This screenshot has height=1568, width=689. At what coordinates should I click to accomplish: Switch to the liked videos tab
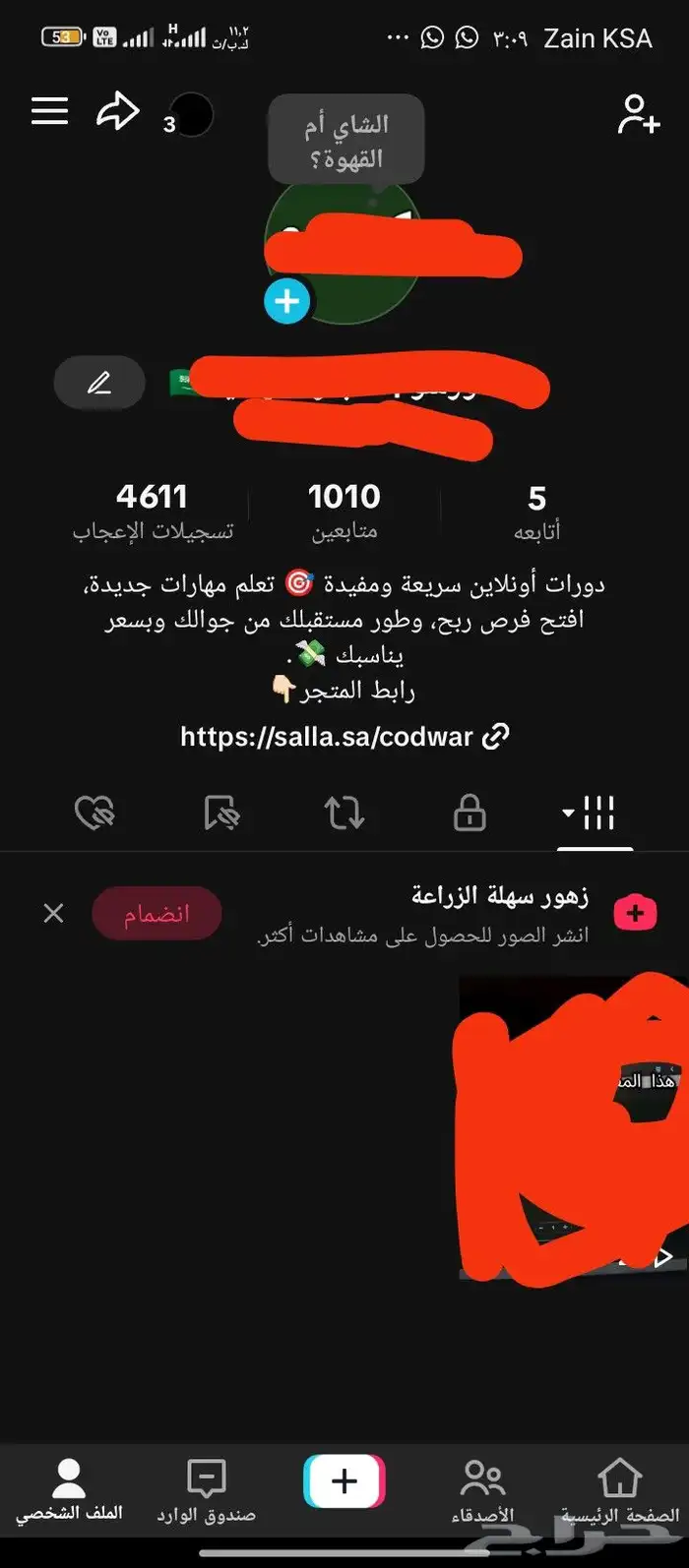pos(94,814)
